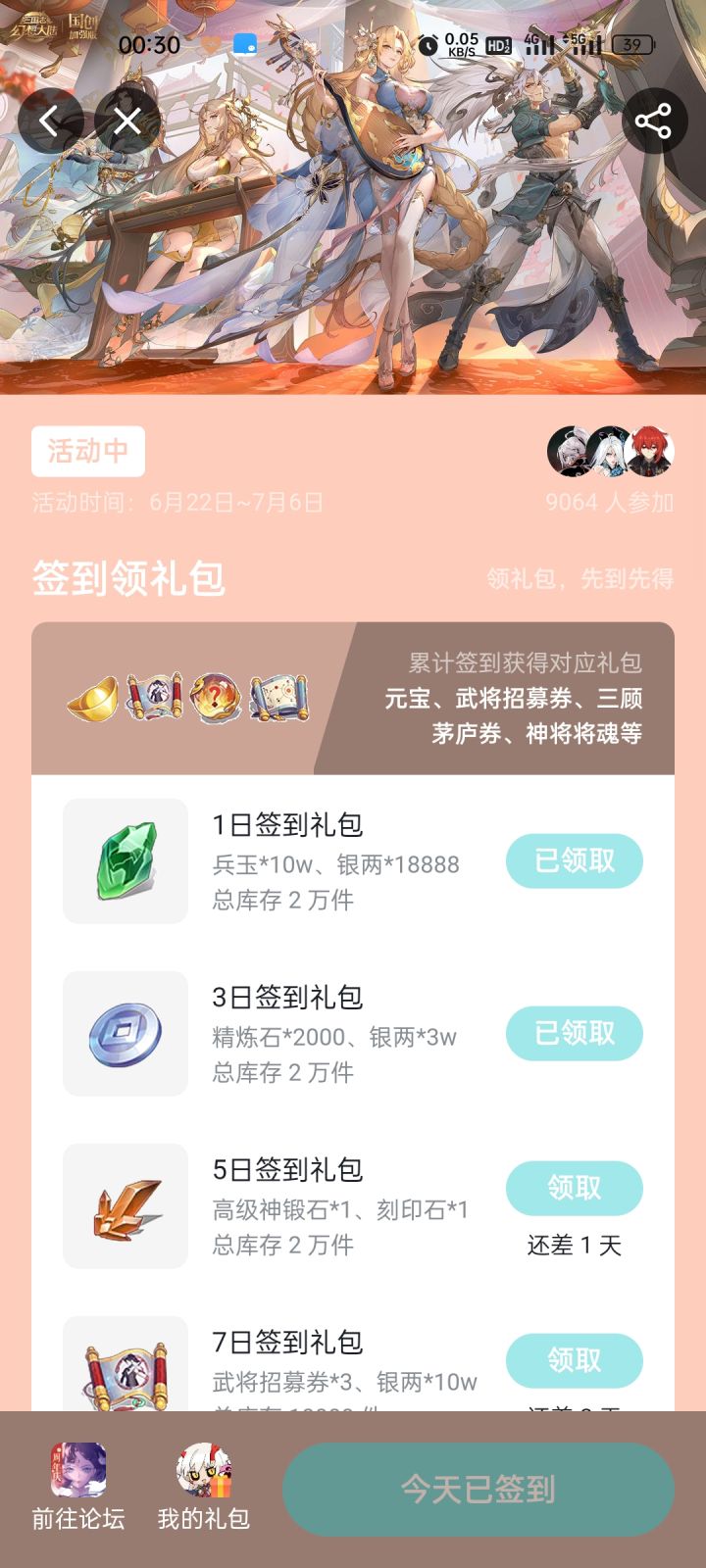Tap the 领取 button for 5日签到礼包

pyautogui.click(x=575, y=1189)
